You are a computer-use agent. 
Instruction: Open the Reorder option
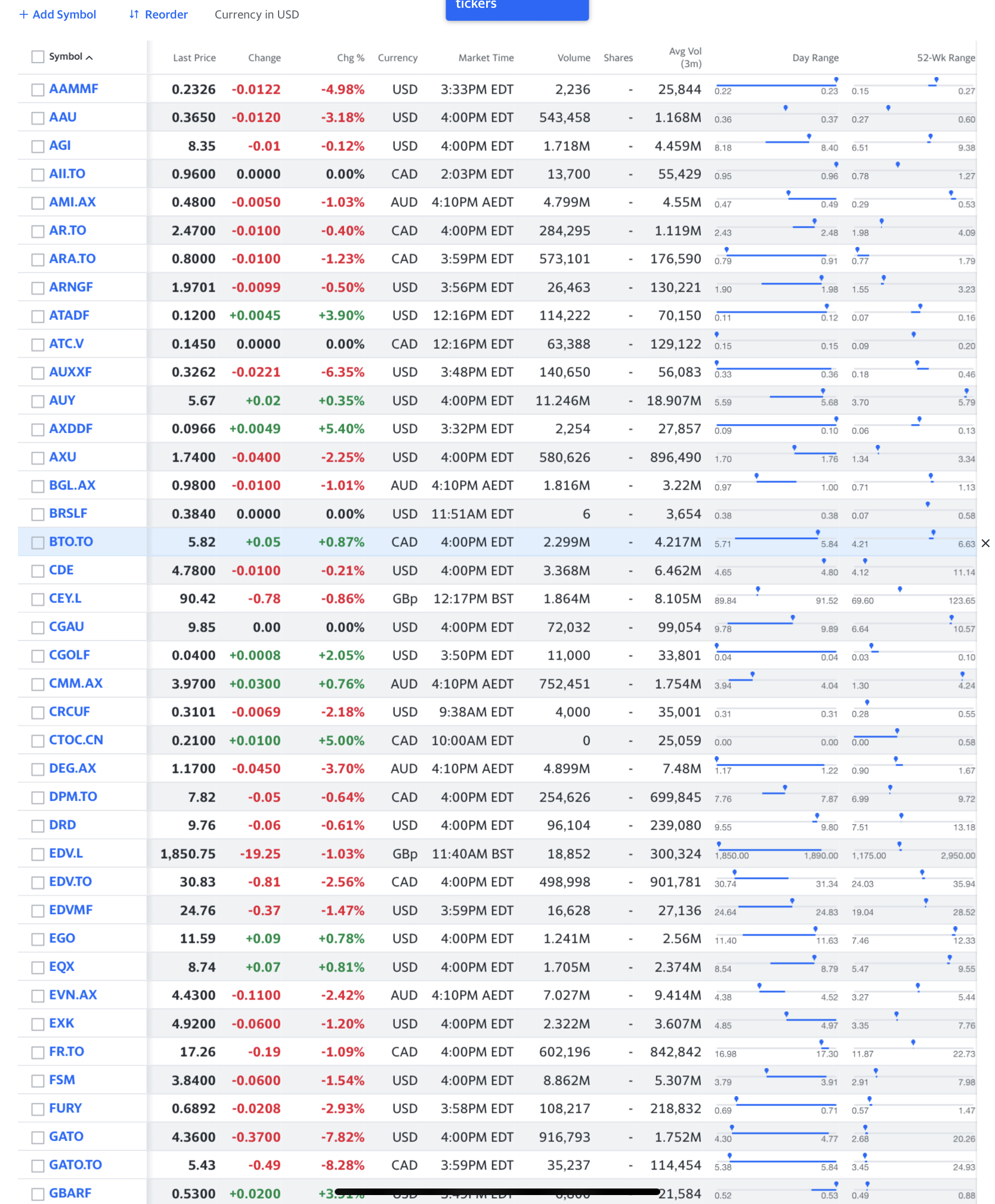tap(159, 14)
